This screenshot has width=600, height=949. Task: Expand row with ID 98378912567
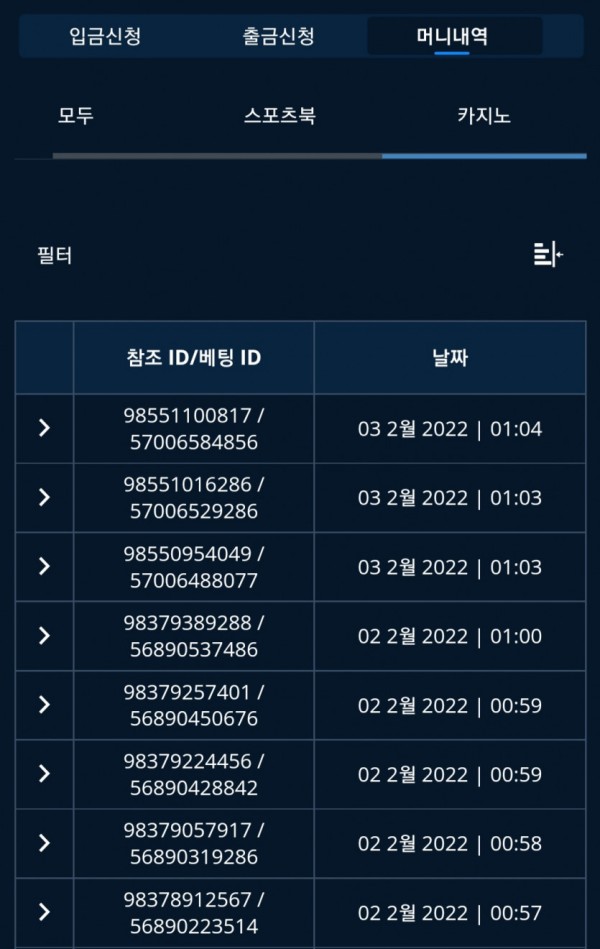[44, 911]
